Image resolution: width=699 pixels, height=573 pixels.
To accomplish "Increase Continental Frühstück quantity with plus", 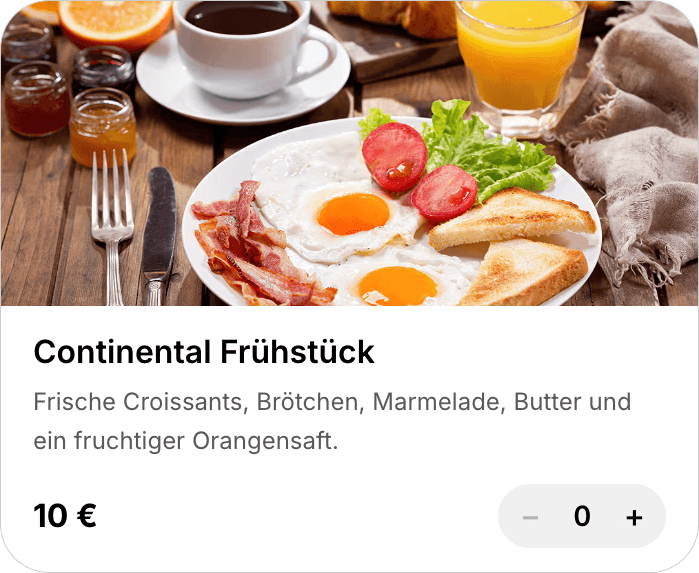I will click(x=634, y=517).
